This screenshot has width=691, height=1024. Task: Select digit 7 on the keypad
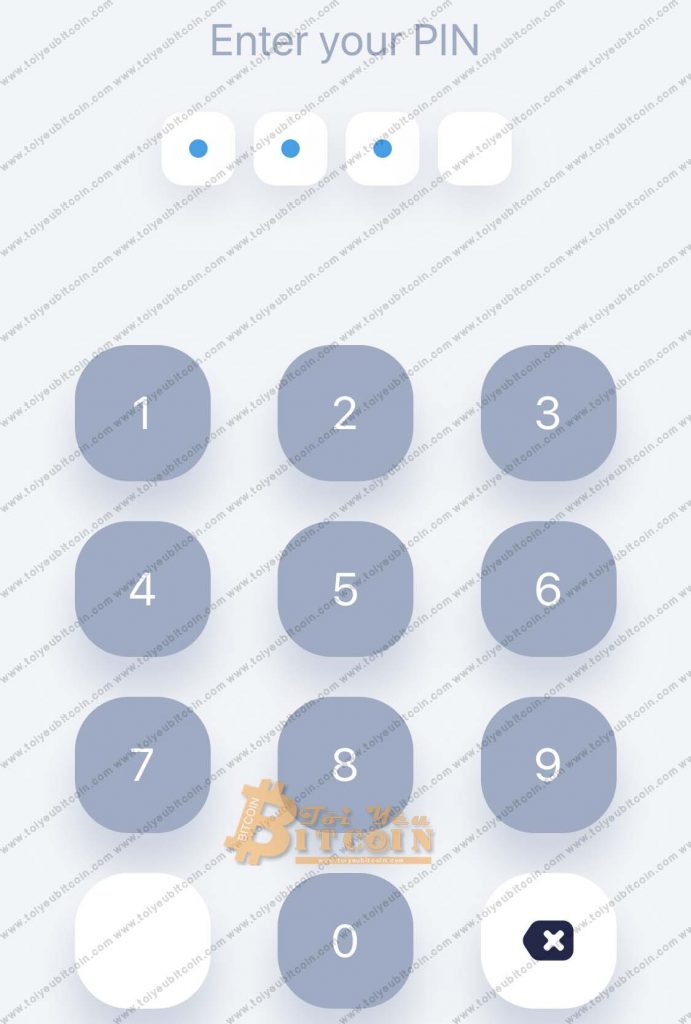coord(143,765)
